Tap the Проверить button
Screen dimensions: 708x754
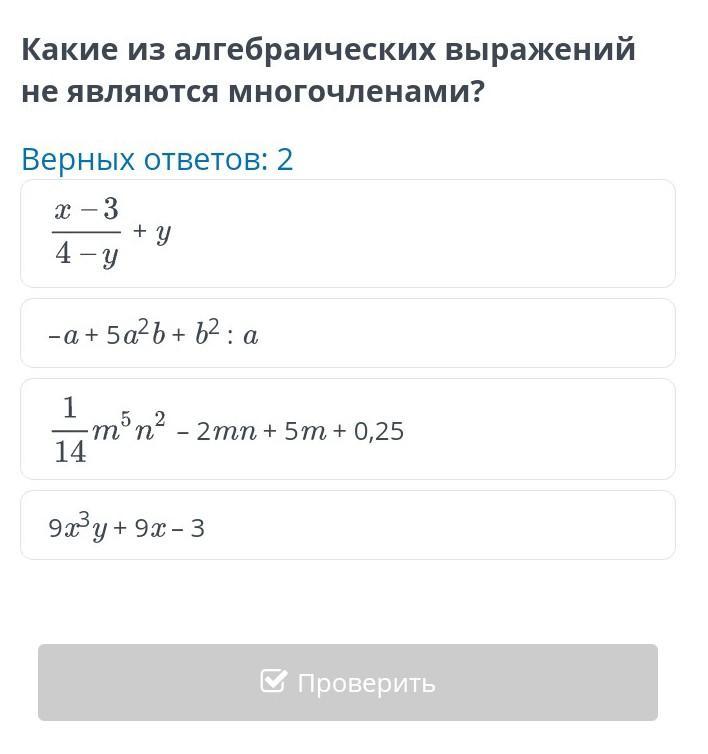tap(347, 683)
